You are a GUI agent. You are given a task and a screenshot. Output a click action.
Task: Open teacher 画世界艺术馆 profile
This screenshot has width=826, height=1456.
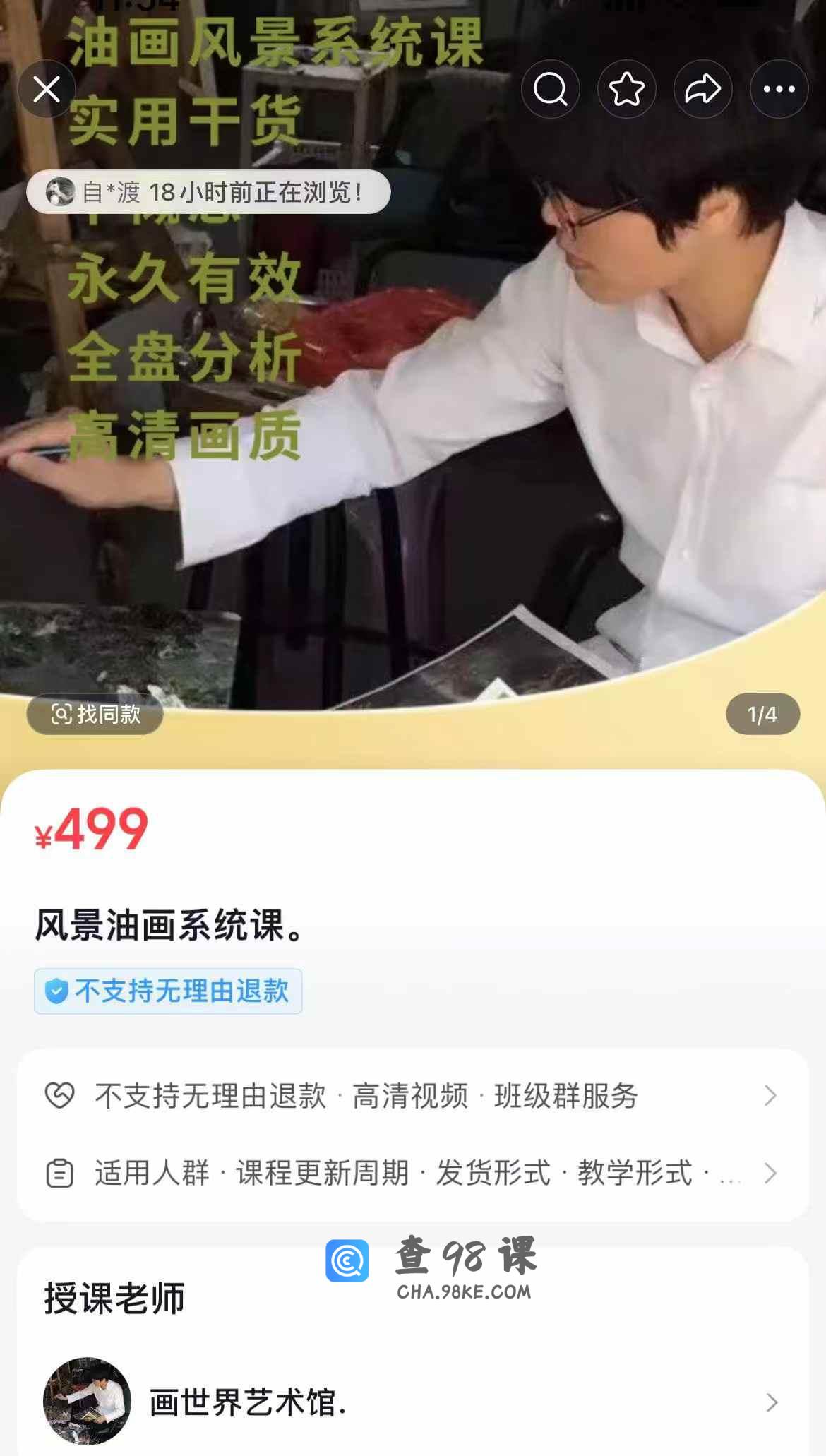pos(412,1402)
